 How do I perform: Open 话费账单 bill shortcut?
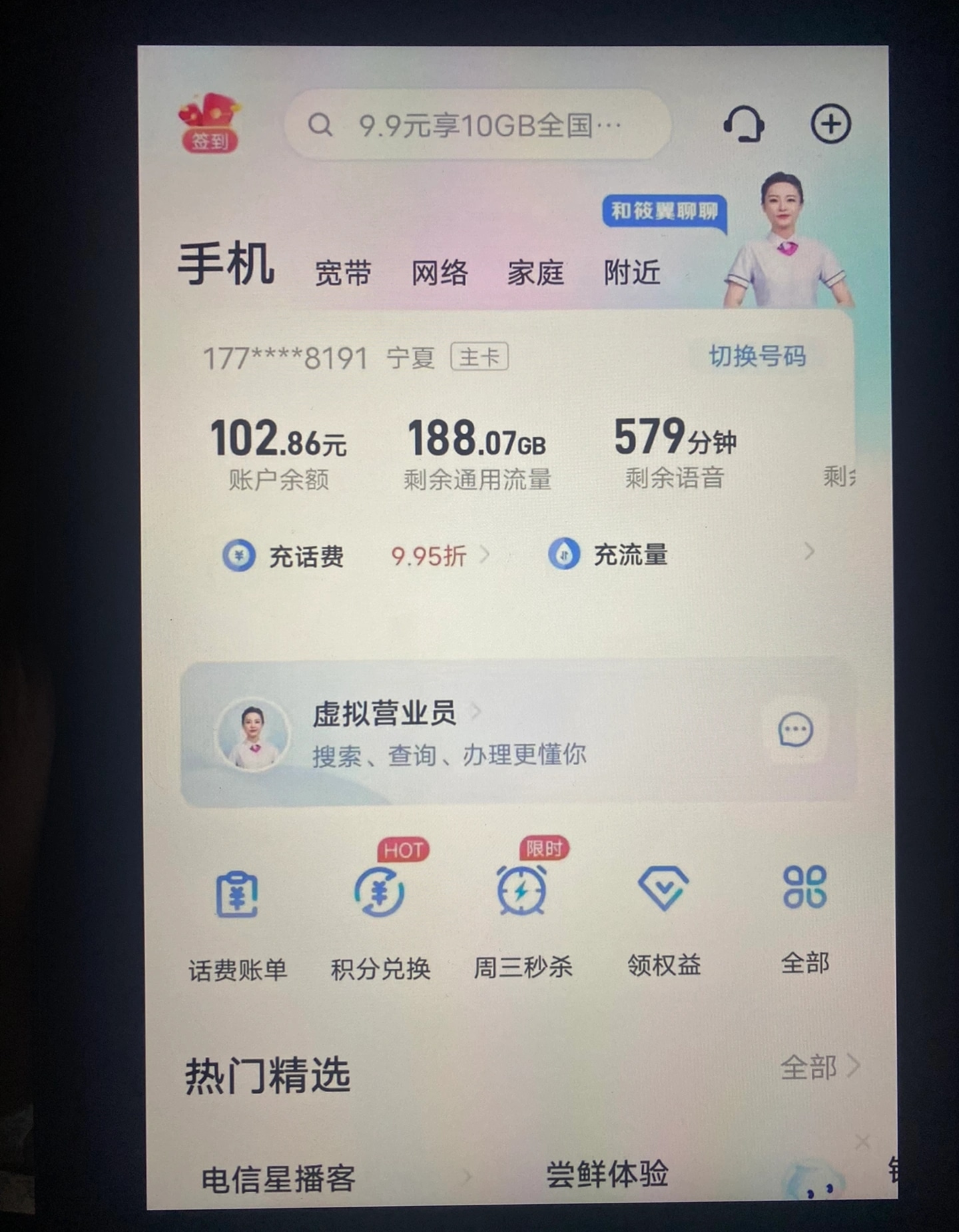click(237, 919)
